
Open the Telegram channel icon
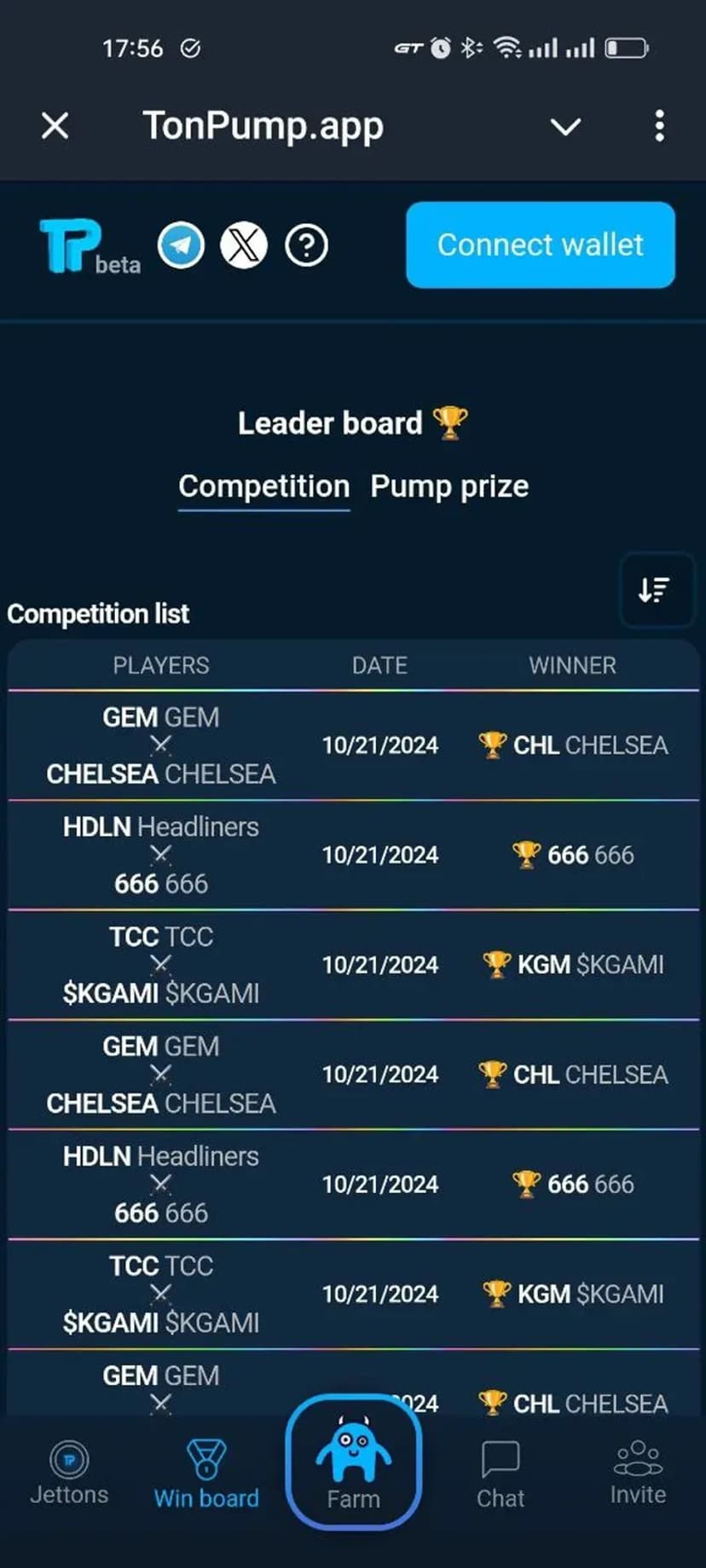tap(181, 245)
